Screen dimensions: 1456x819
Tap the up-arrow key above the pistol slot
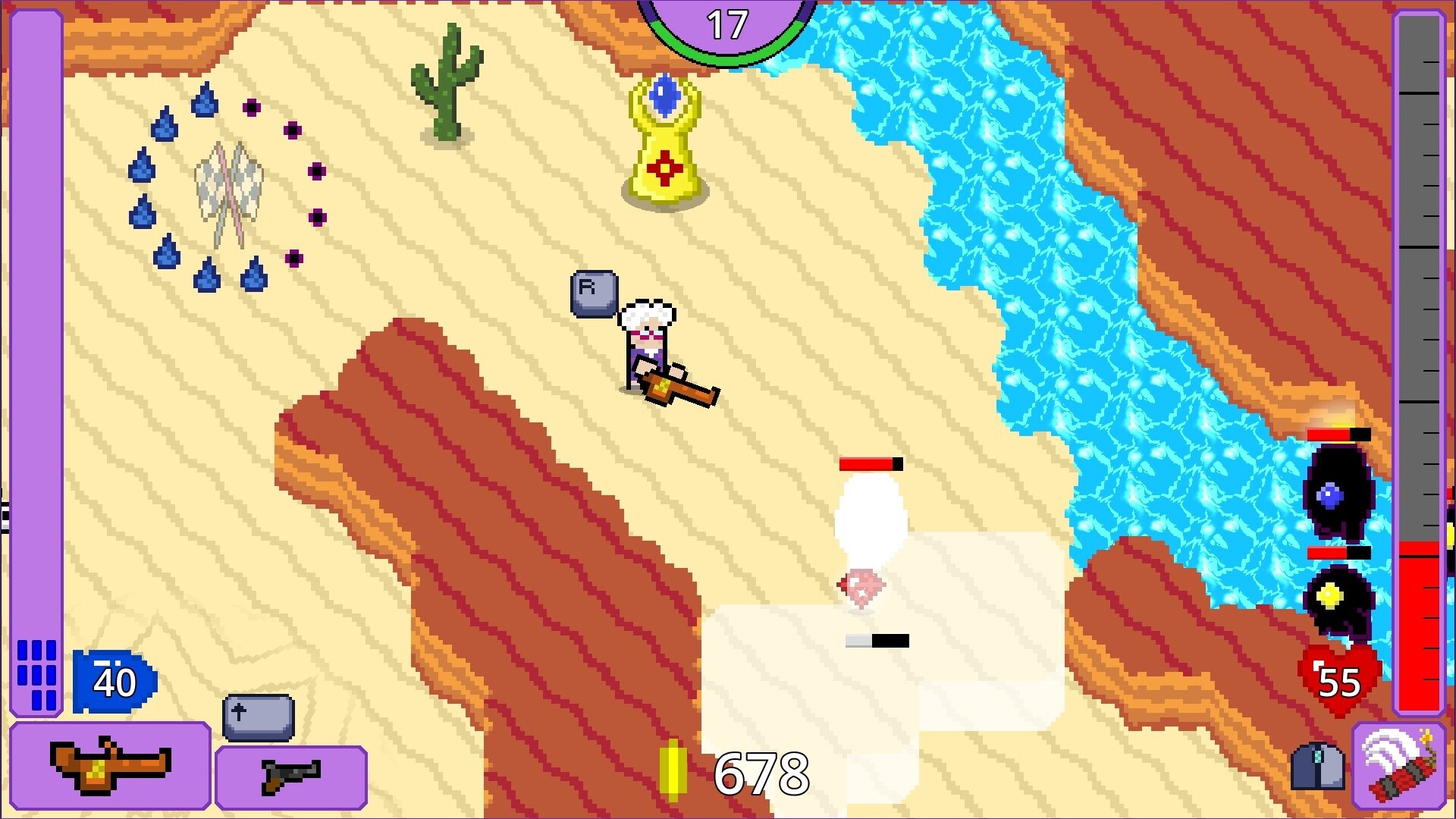(x=258, y=717)
